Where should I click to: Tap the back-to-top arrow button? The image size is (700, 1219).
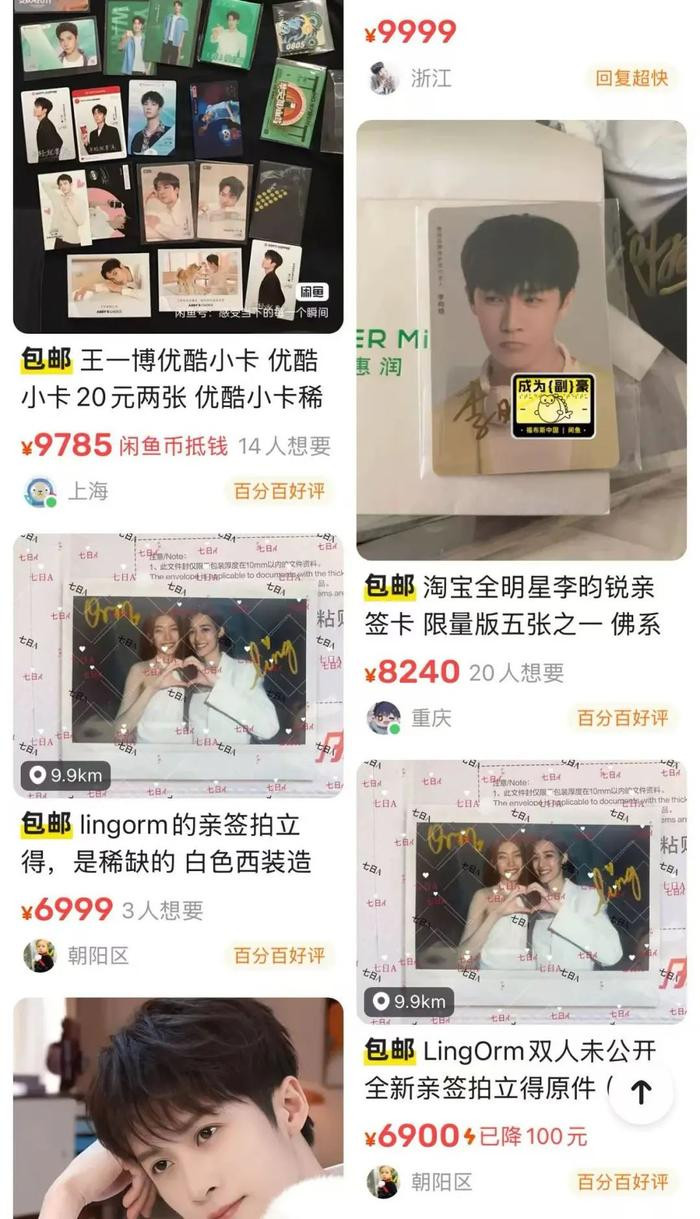[x=641, y=1092]
